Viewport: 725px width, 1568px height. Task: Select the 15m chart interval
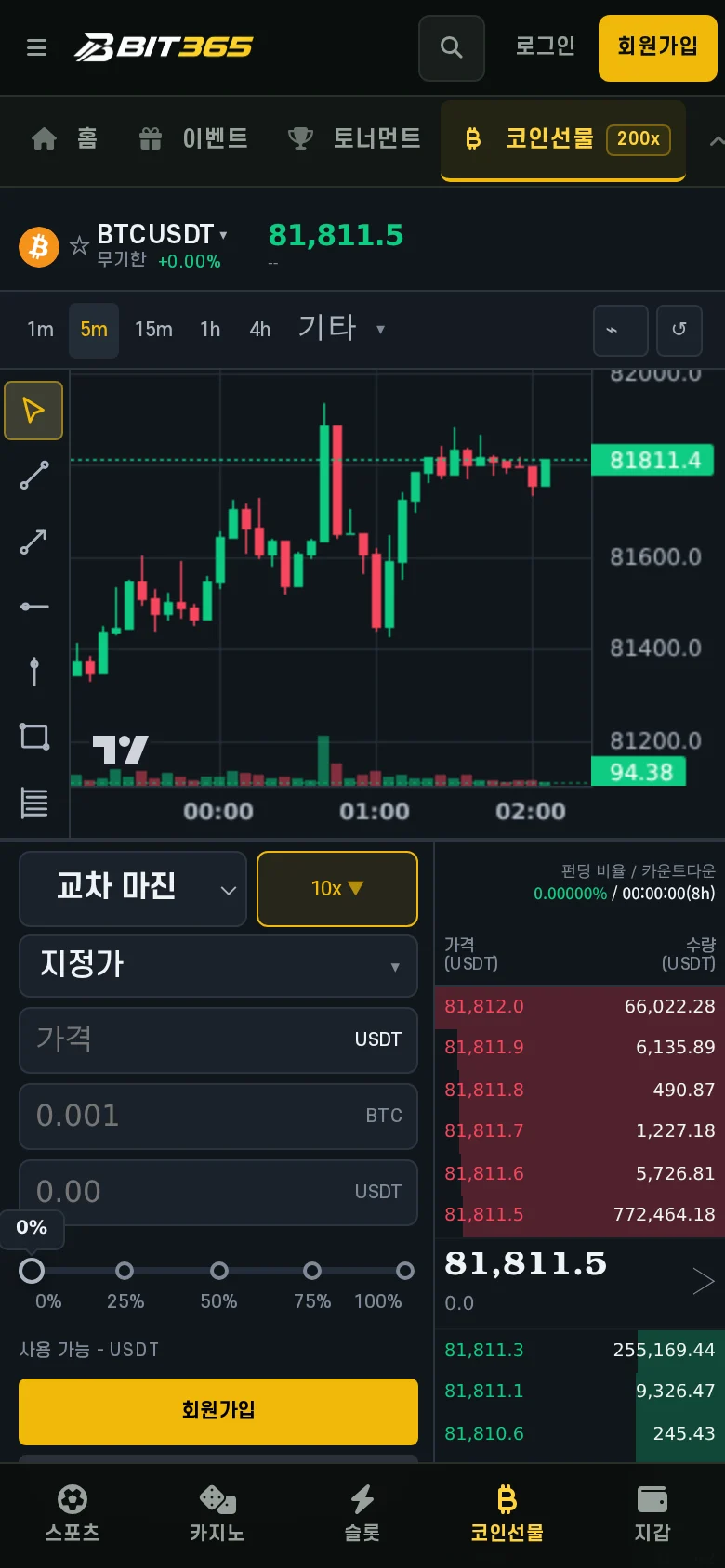pyautogui.click(x=153, y=330)
